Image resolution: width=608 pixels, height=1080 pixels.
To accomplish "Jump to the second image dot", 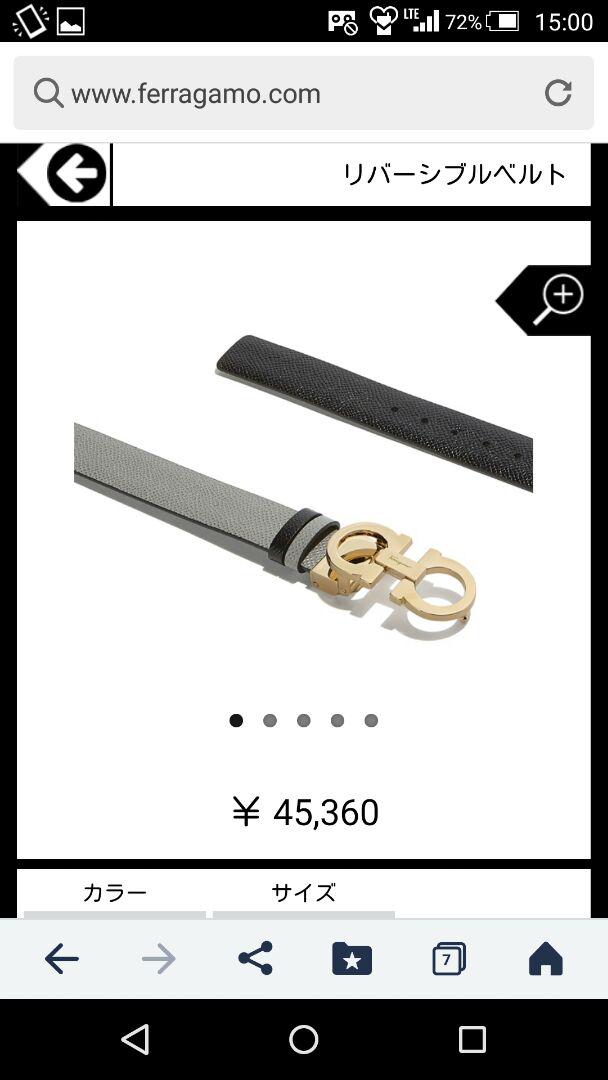I will point(270,720).
